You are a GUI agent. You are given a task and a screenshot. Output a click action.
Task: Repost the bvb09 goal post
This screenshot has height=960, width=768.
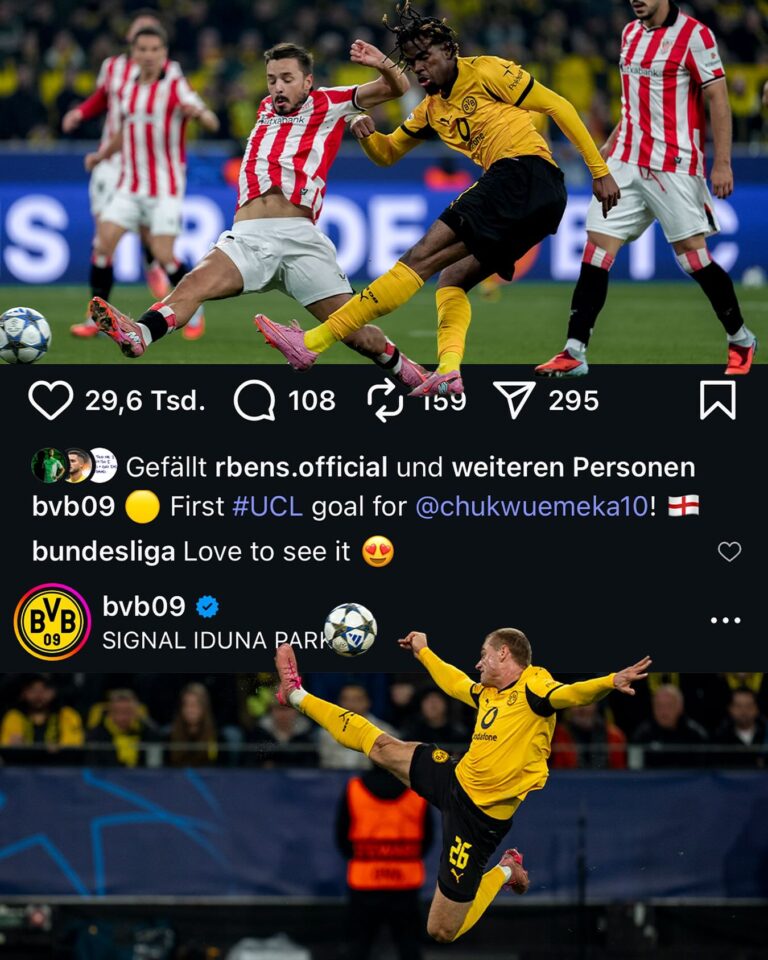tap(385, 400)
